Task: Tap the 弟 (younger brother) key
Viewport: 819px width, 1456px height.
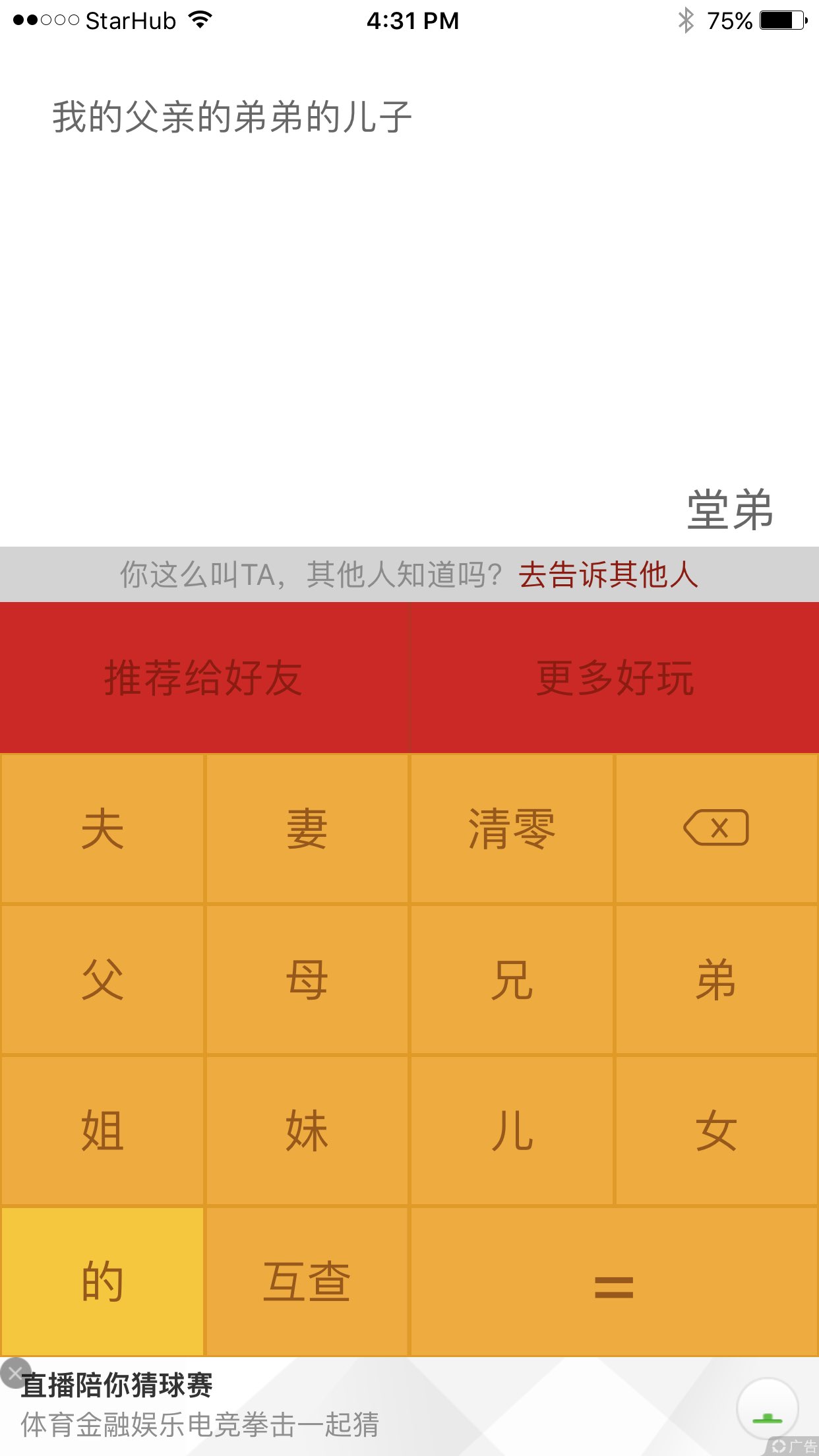Action: [716, 980]
